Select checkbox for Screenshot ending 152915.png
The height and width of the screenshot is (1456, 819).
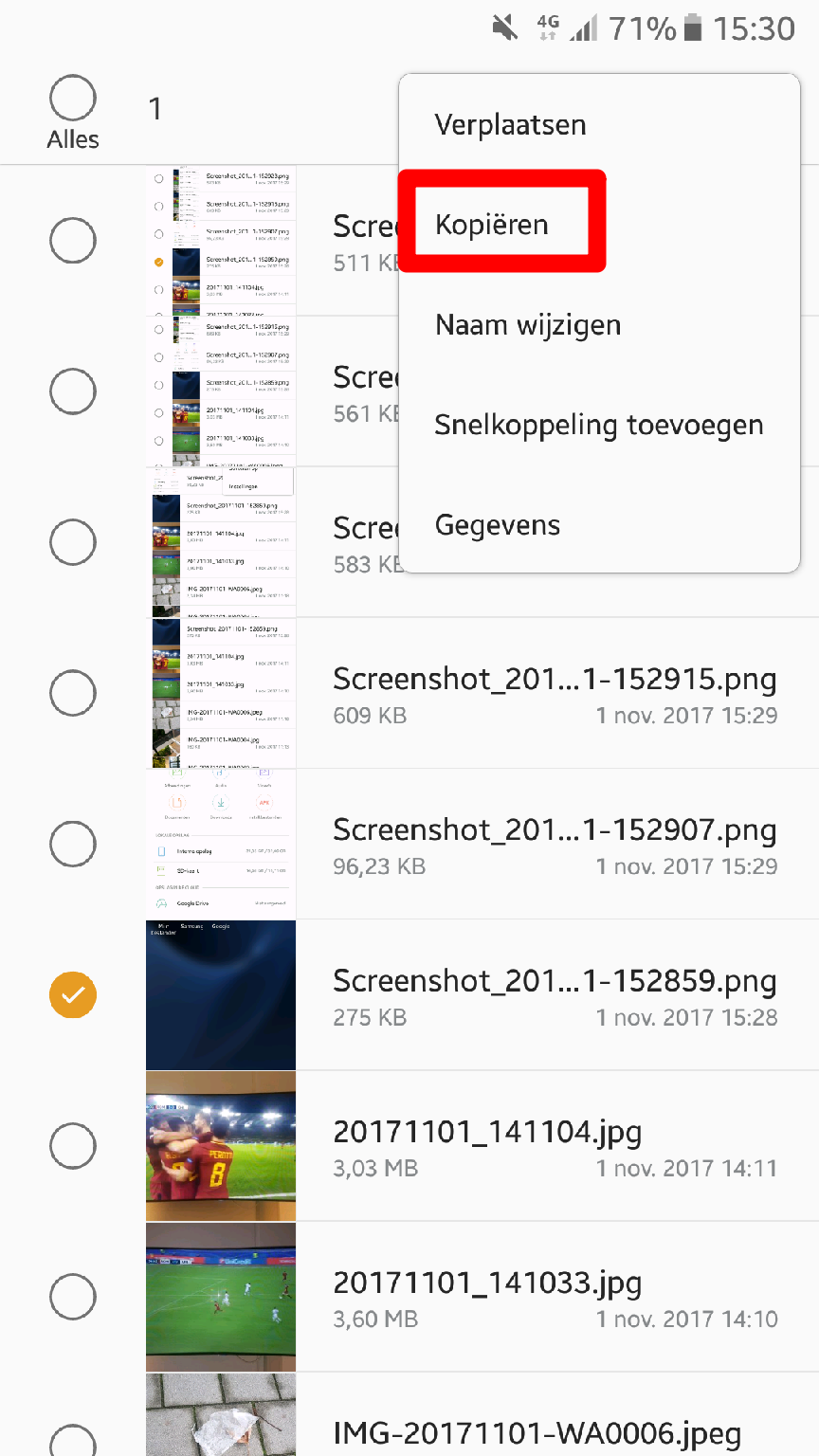(x=73, y=693)
